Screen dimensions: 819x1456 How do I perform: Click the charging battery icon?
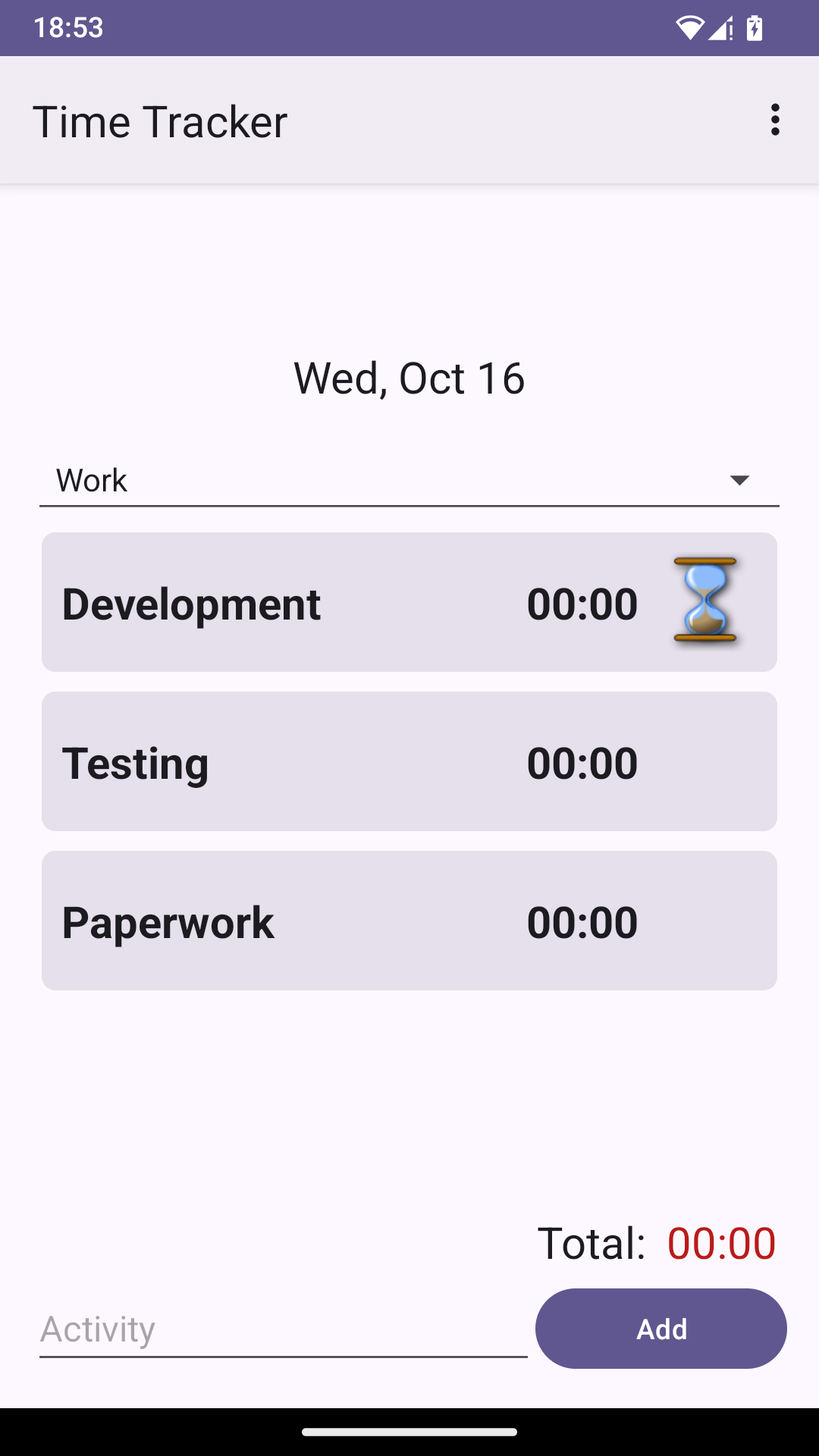tap(754, 28)
